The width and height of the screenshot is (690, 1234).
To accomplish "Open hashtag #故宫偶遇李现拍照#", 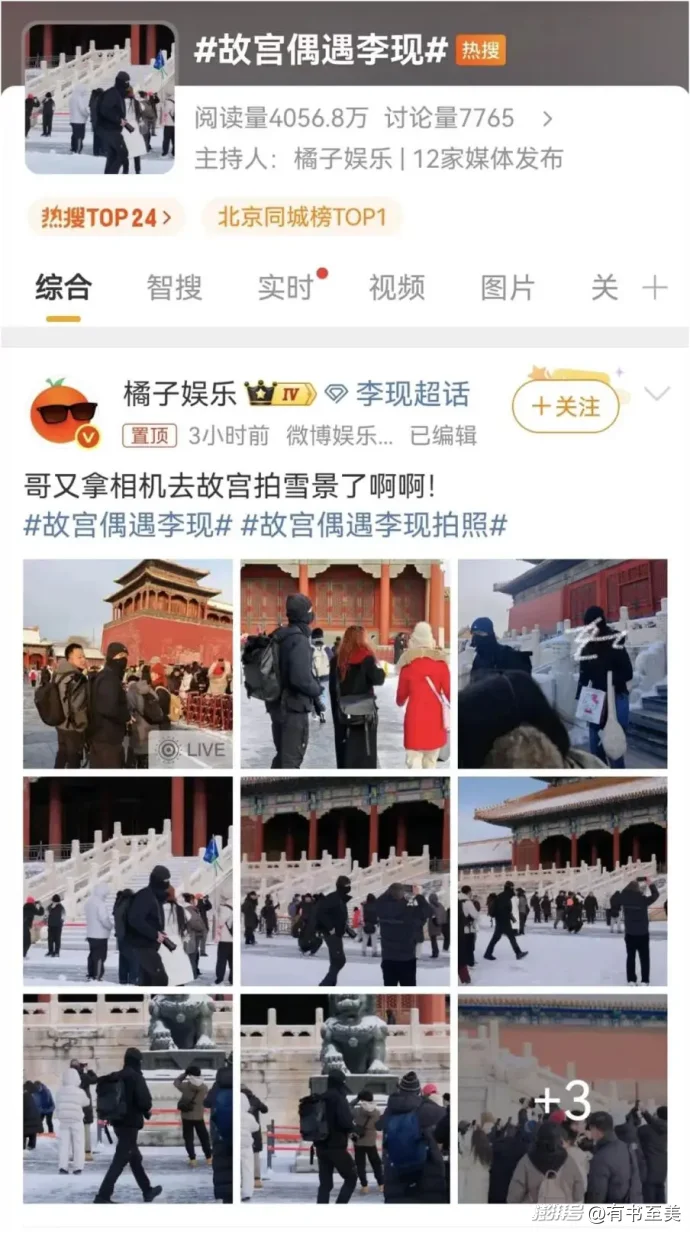I will tap(374, 525).
